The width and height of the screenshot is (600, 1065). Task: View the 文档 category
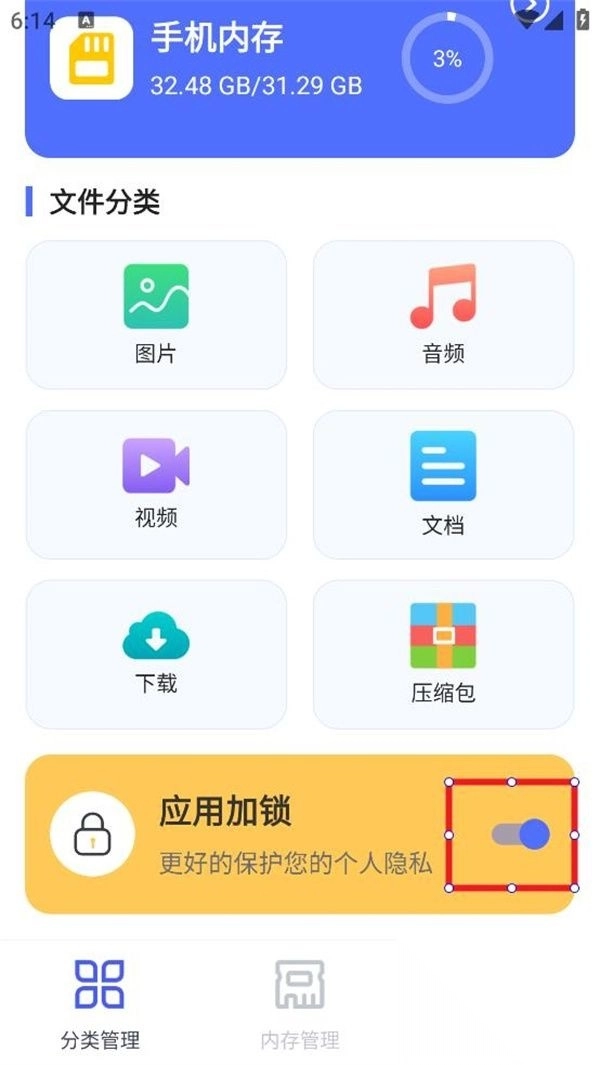443,484
